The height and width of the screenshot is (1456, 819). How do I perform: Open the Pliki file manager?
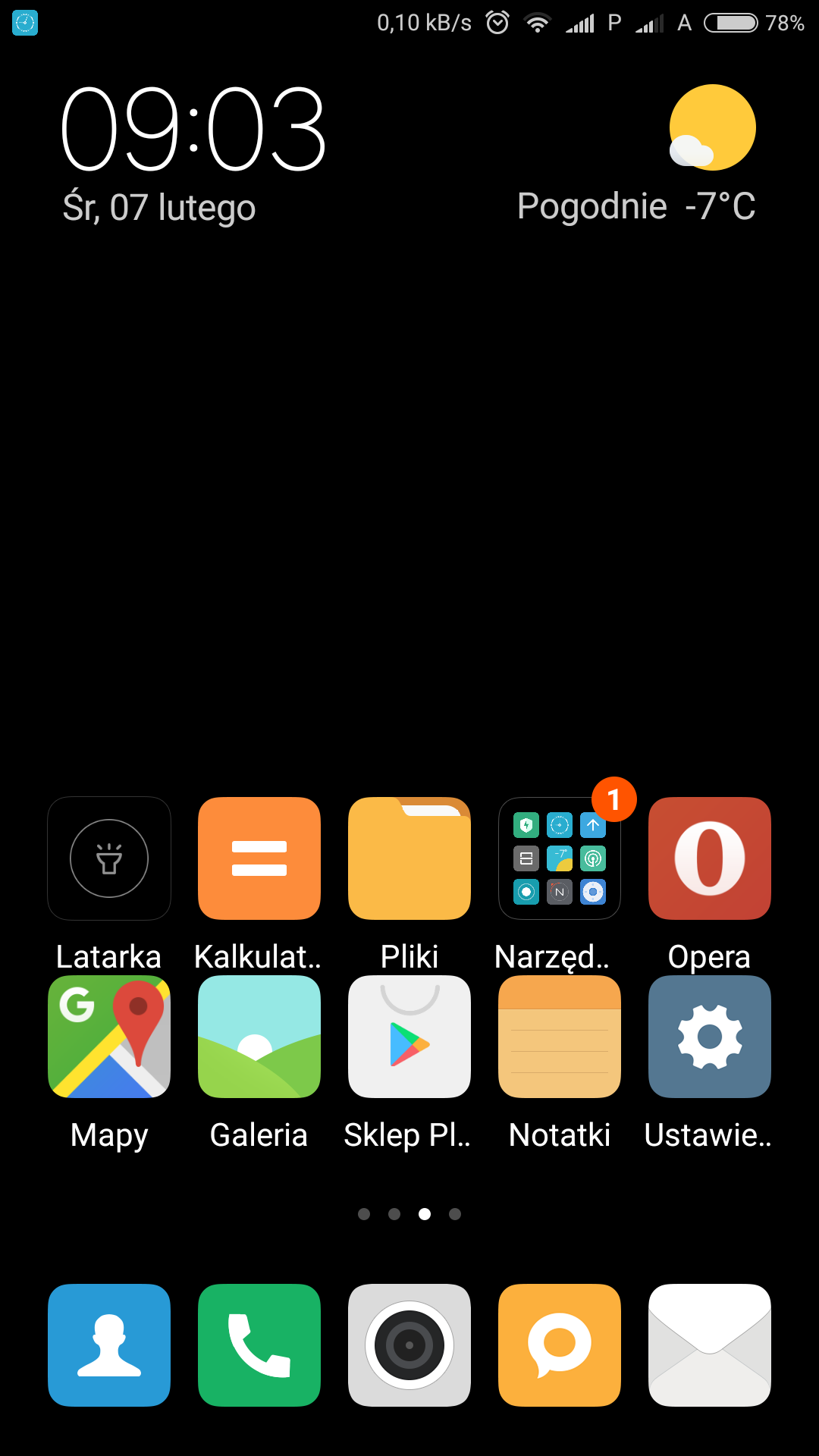[x=409, y=858]
